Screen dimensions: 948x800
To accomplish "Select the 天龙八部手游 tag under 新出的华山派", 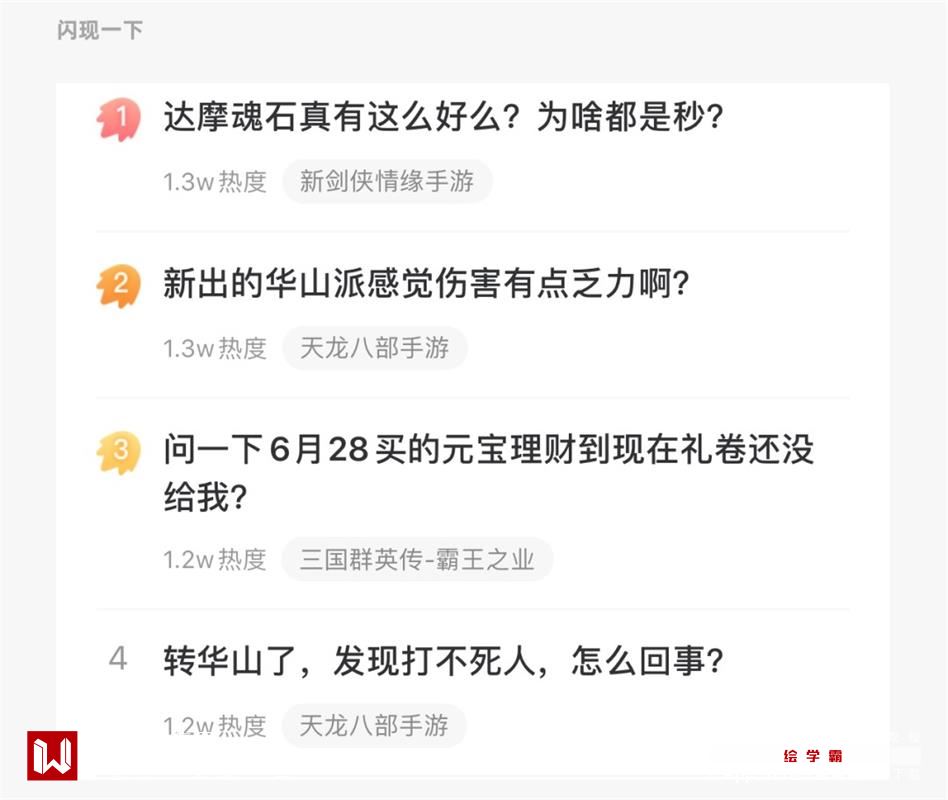I will 374,348.
